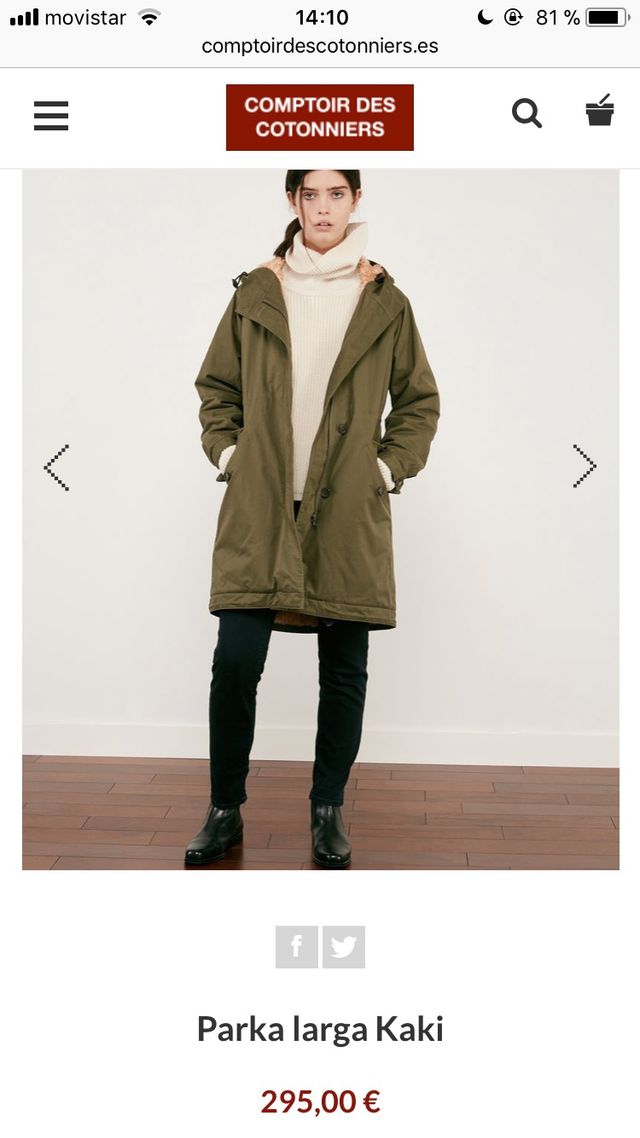
Task: Open the Parka larga Kaki photo
Action: point(320,520)
